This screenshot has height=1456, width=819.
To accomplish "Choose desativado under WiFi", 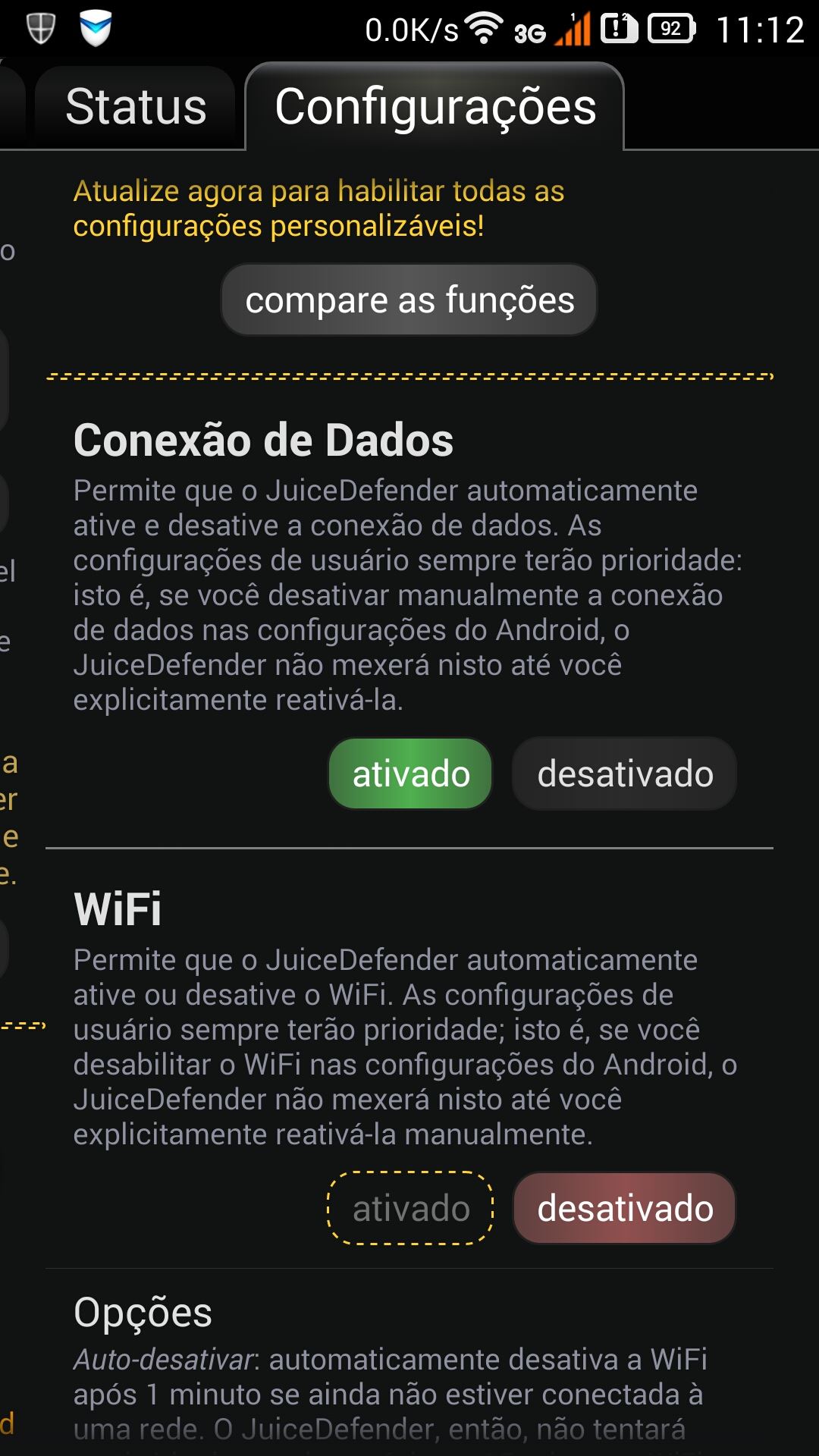I will click(625, 1209).
